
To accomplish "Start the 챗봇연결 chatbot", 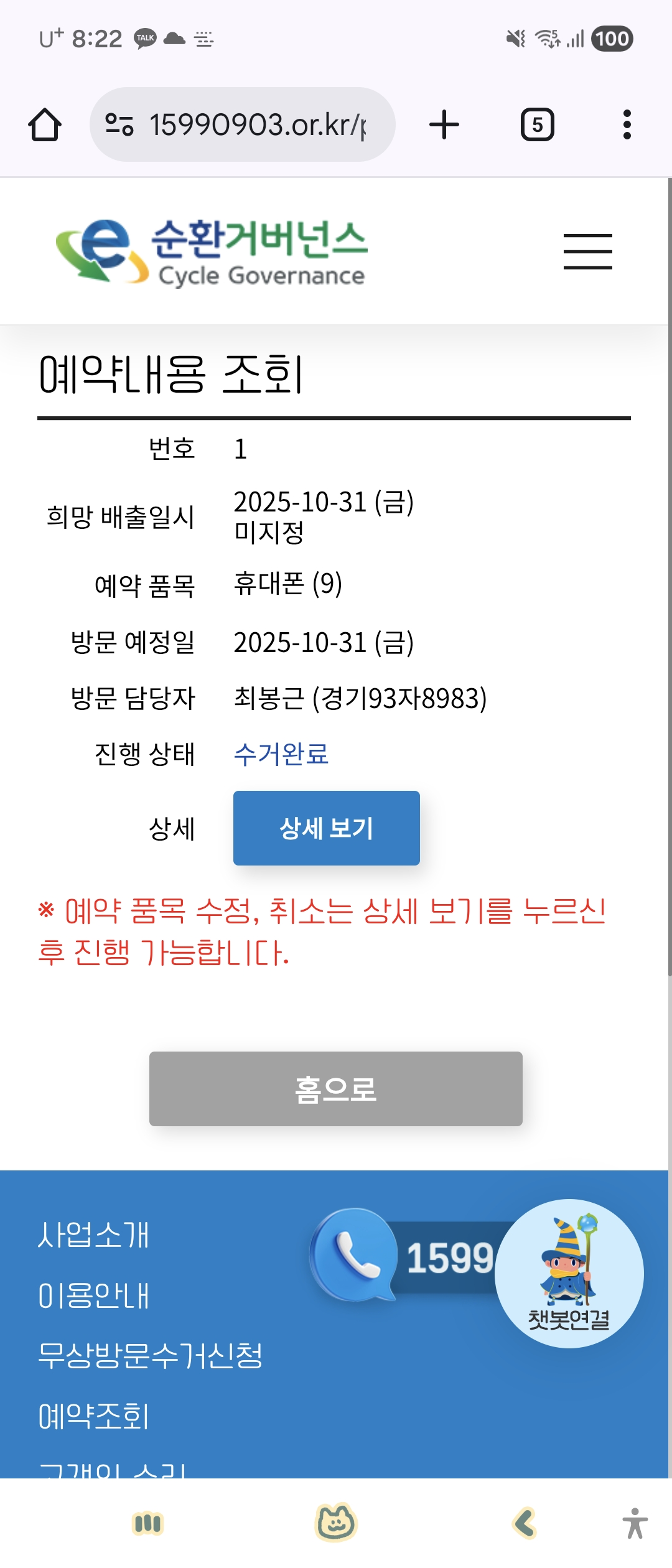I will [569, 1273].
